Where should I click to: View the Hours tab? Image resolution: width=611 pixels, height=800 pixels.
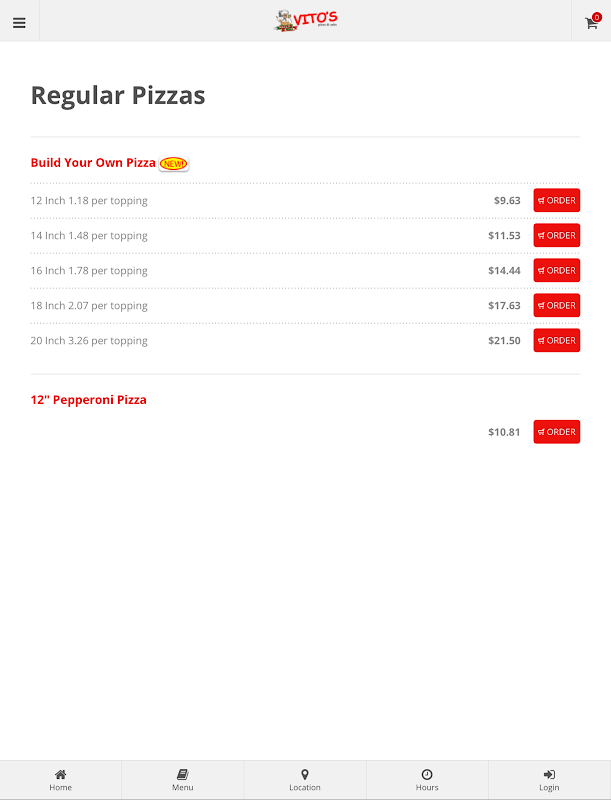click(x=427, y=780)
